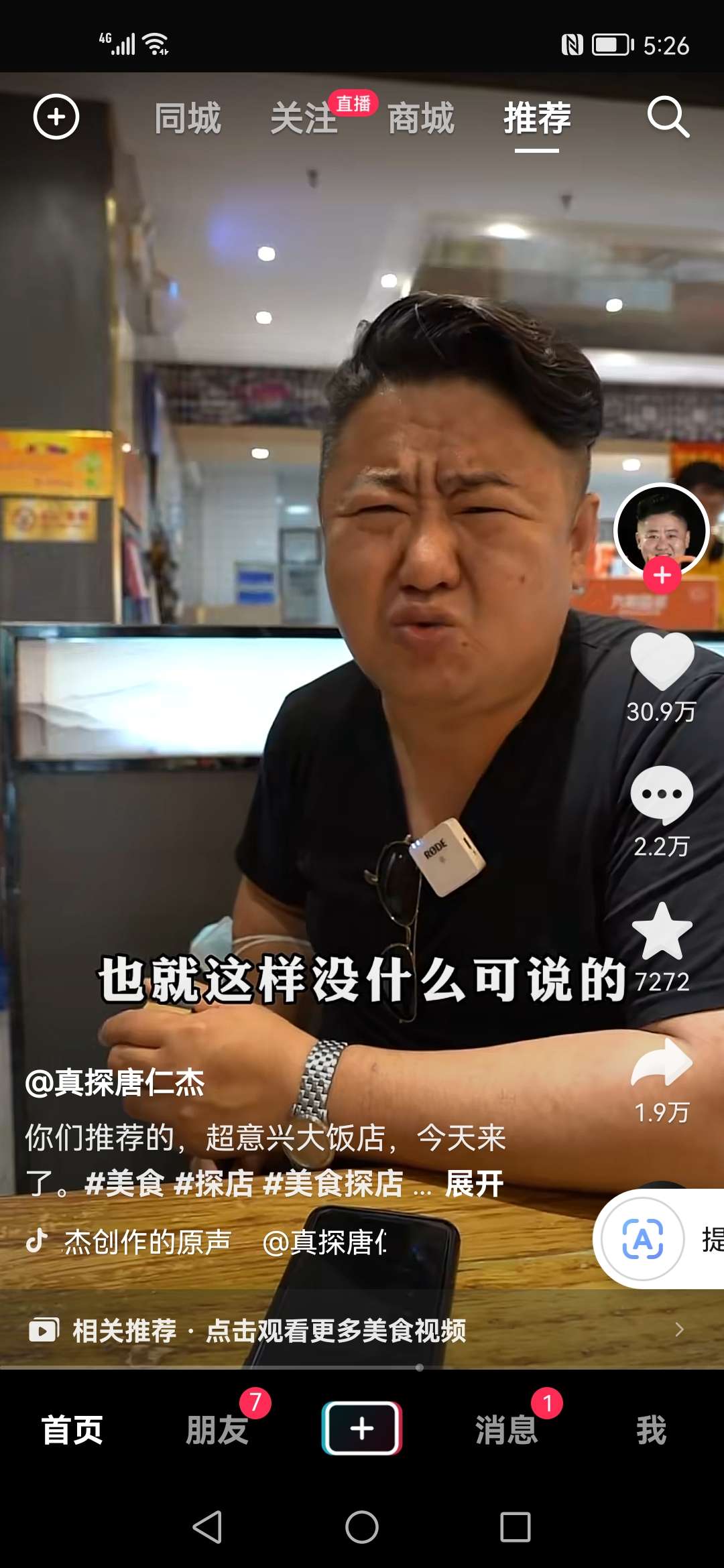Open the search magnifier icon
This screenshot has width=724, height=1568.
pyautogui.click(x=668, y=117)
